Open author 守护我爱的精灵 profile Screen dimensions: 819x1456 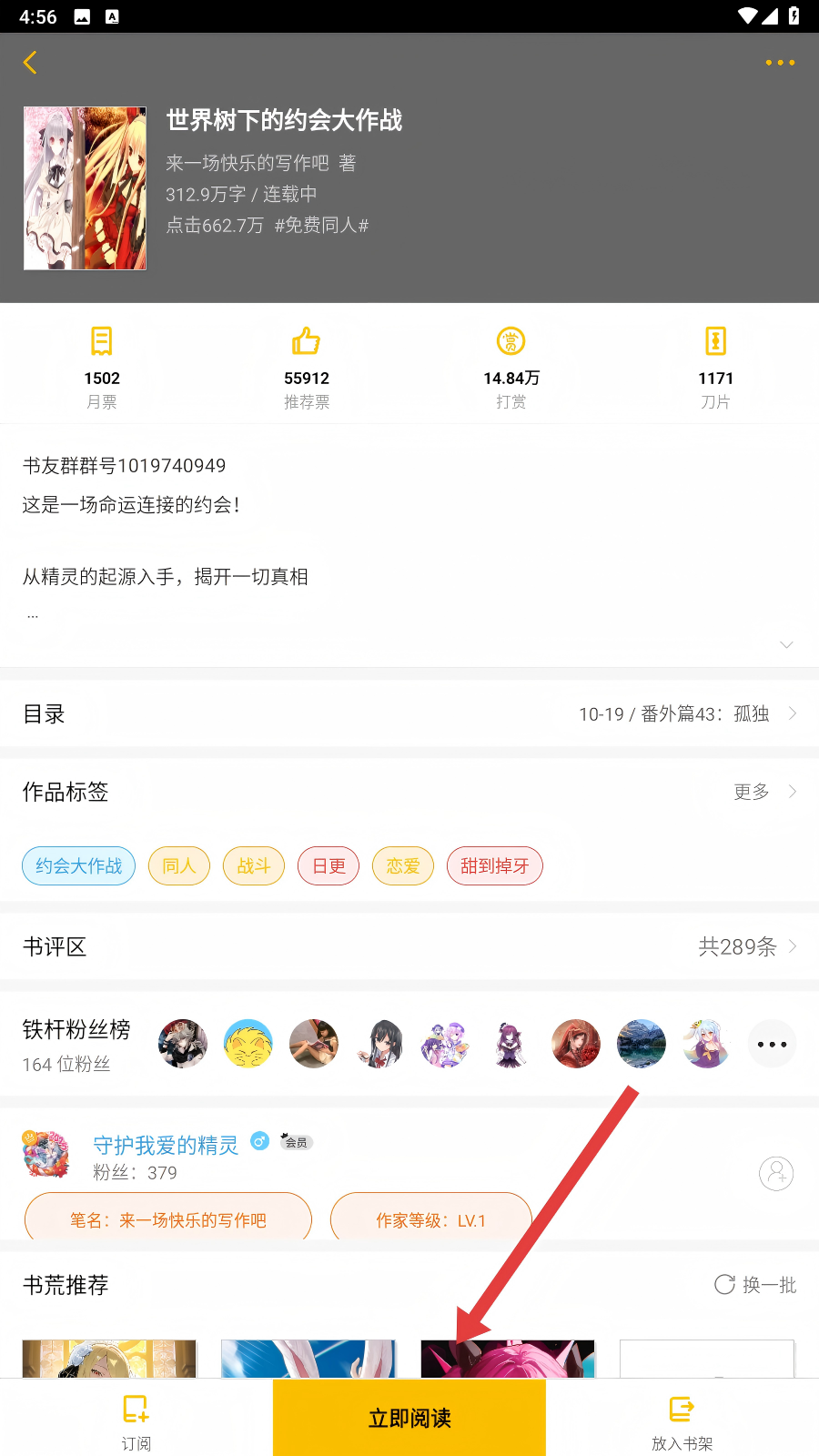(166, 1145)
